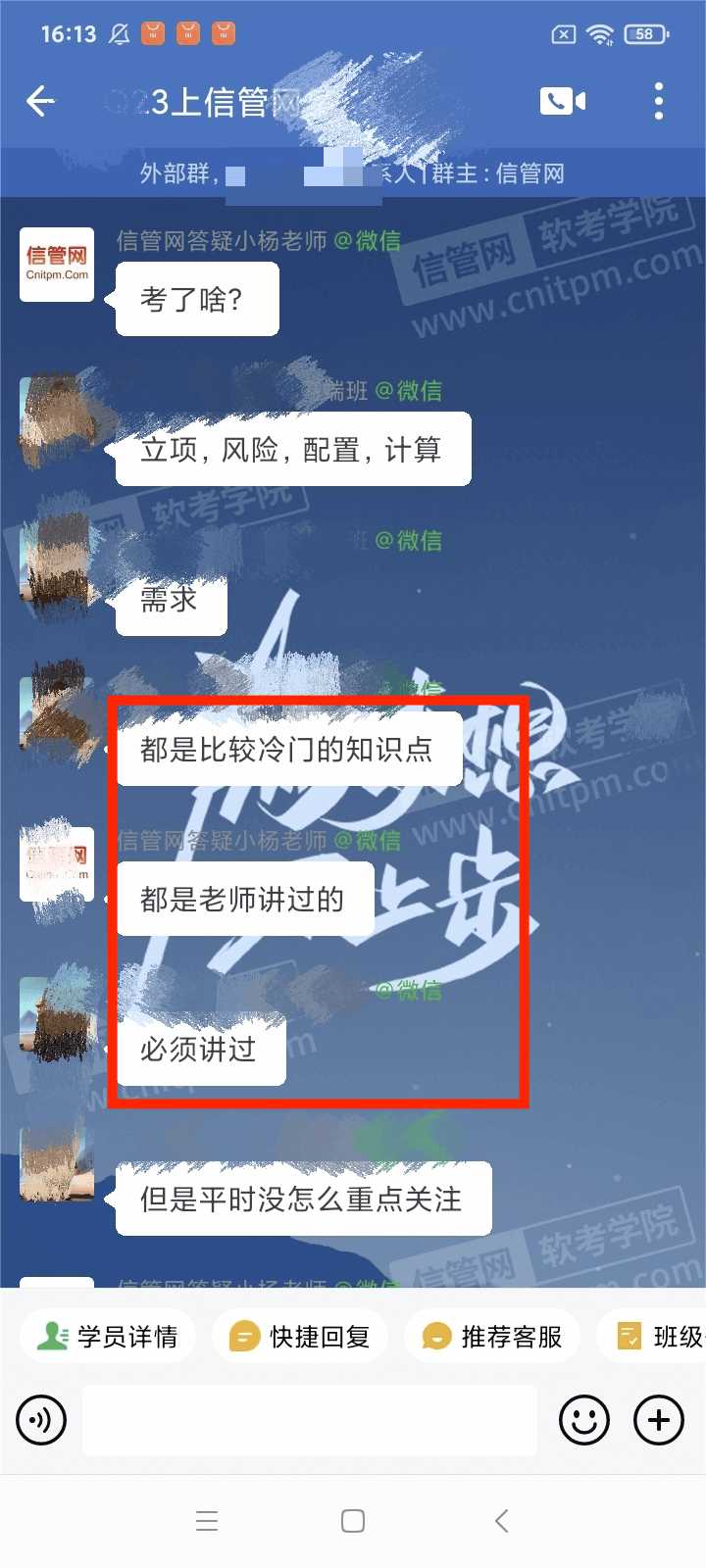Switch to voice message input
706x1568 pixels.
point(41,1420)
